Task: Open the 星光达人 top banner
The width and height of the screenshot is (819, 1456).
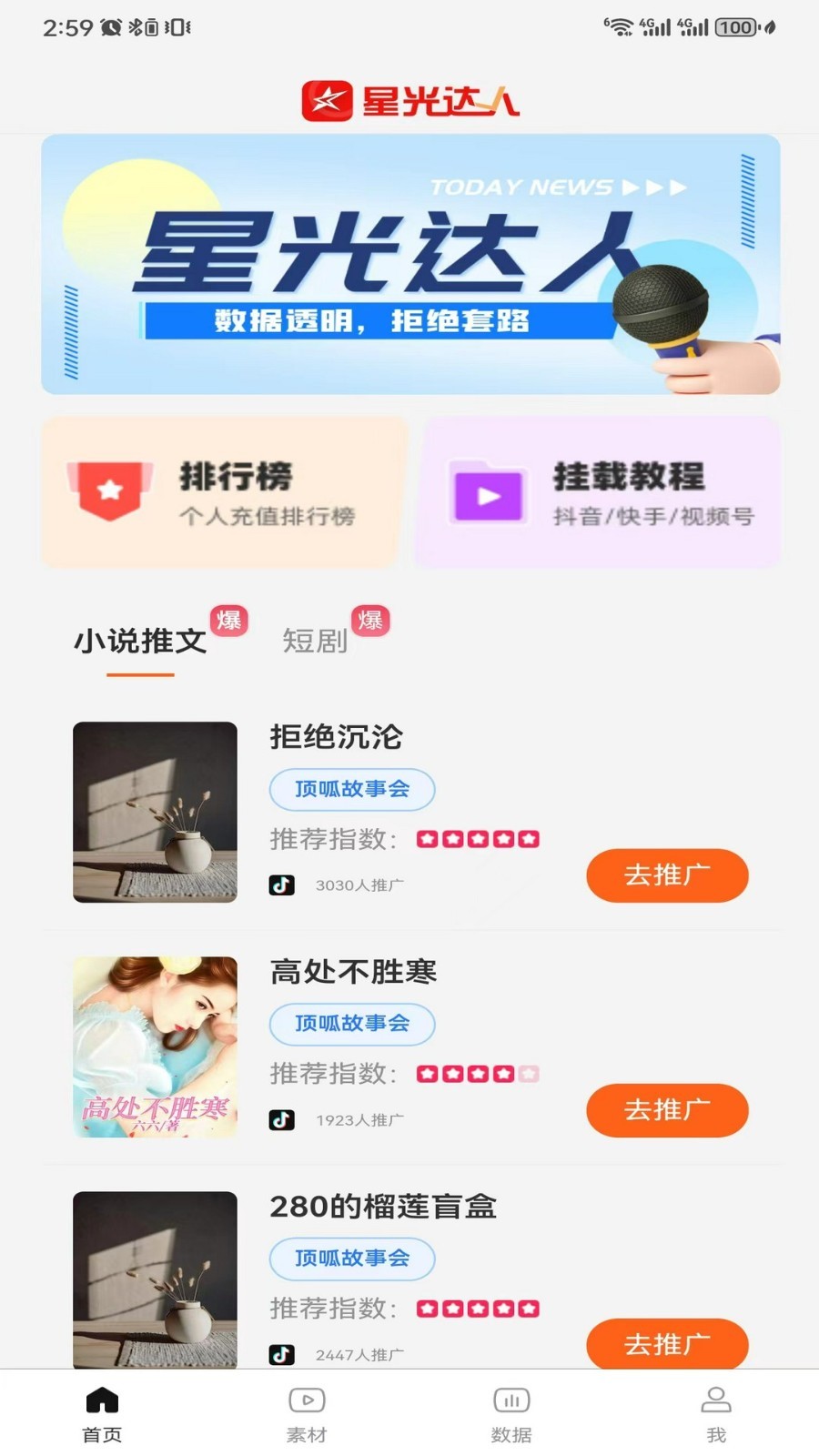Action: pyautogui.click(x=409, y=264)
